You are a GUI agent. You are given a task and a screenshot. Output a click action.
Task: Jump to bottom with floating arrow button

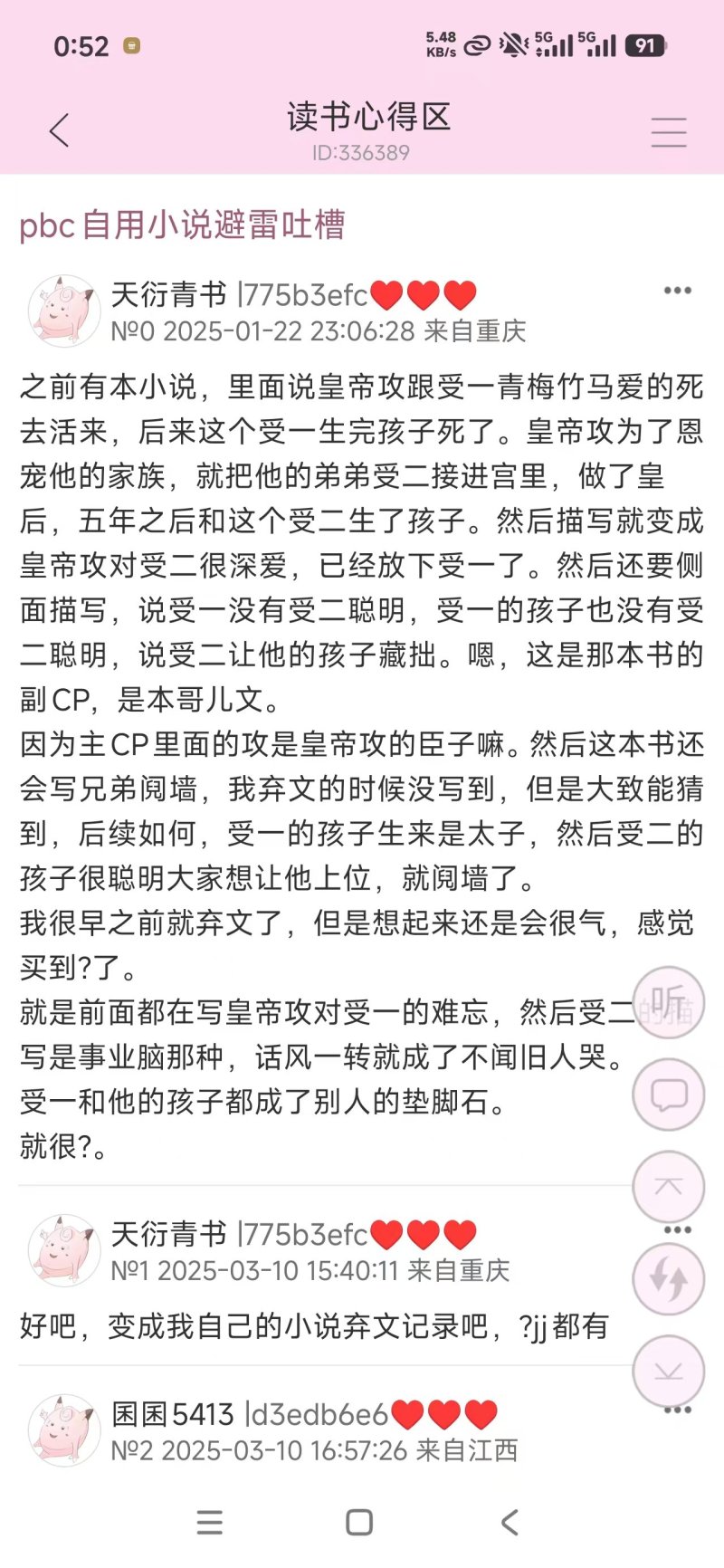point(668,1371)
